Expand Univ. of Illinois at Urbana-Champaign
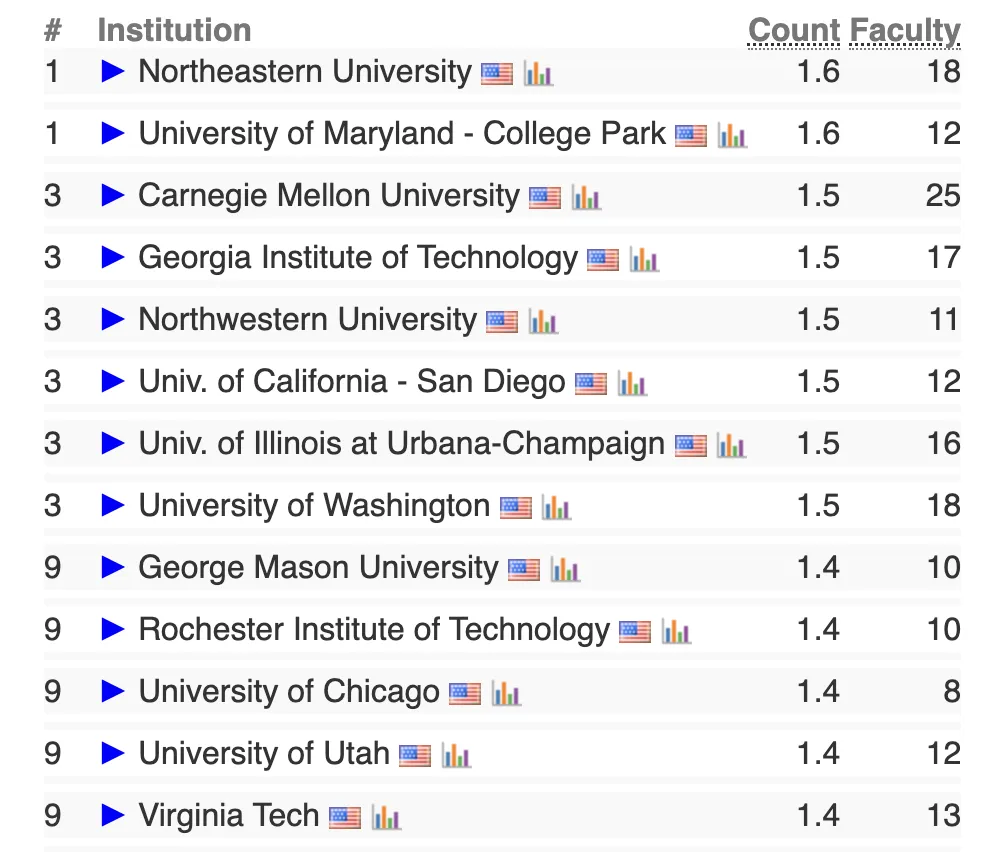 [113, 444]
